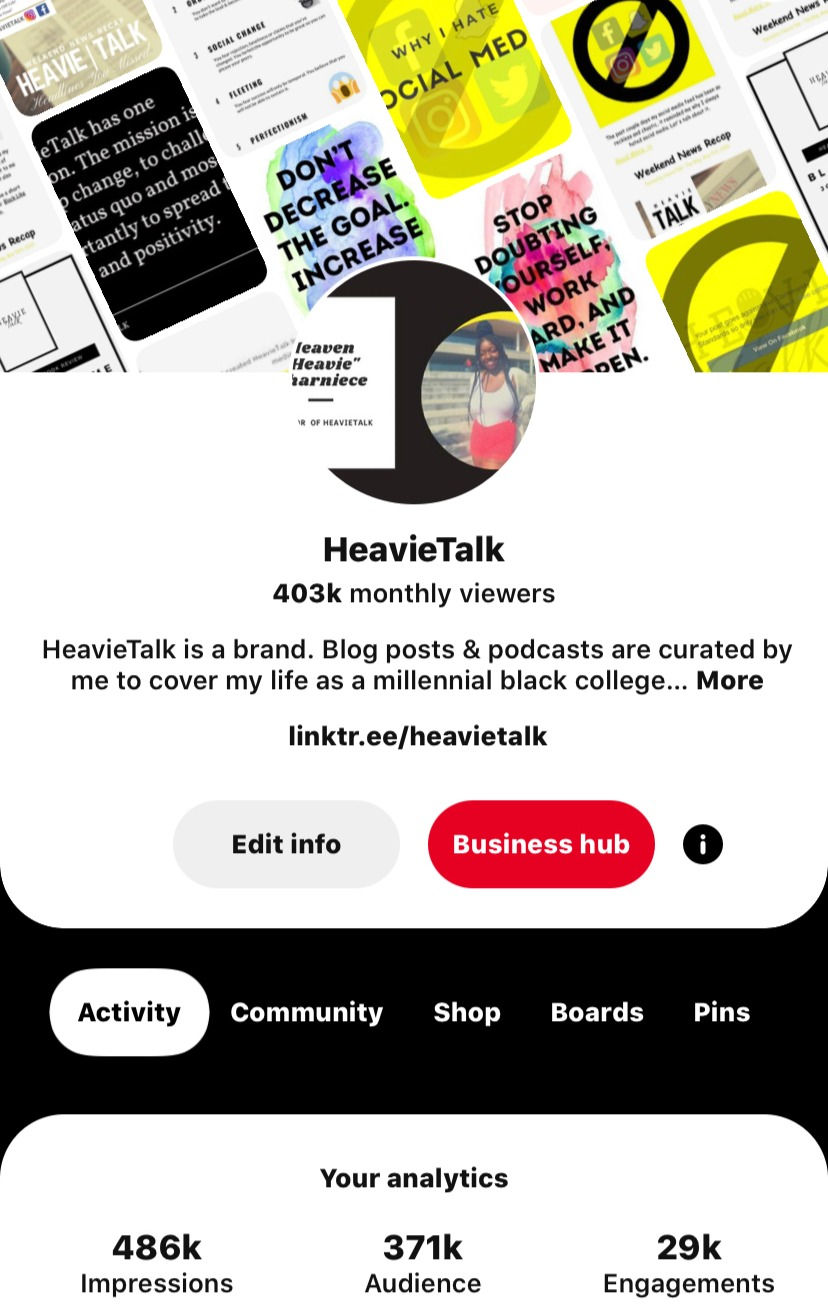The width and height of the screenshot is (828, 1315).
Task: Switch to the Community tab
Action: [x=306, y=1012]
